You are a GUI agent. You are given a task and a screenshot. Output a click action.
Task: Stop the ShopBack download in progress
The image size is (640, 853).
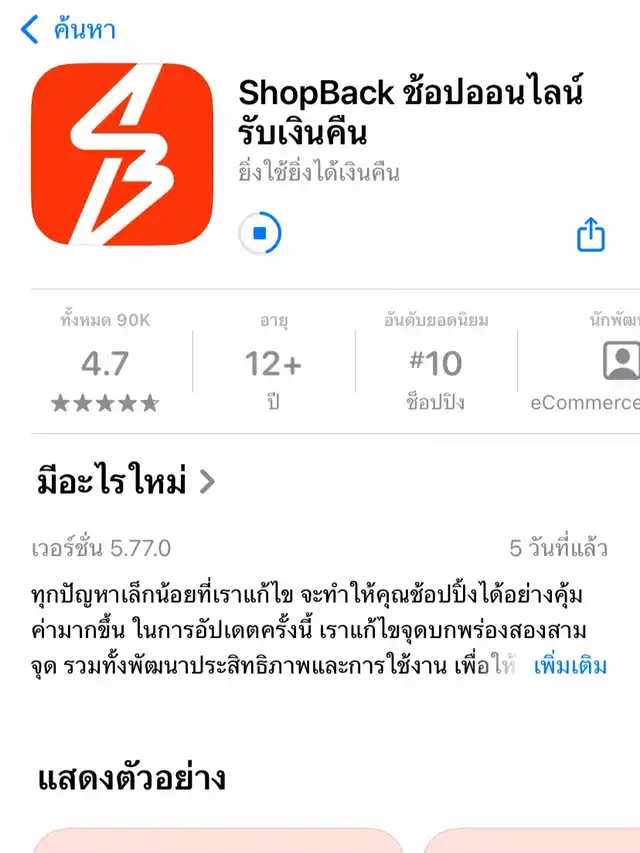pyautogui.click(x=260, y=234)
